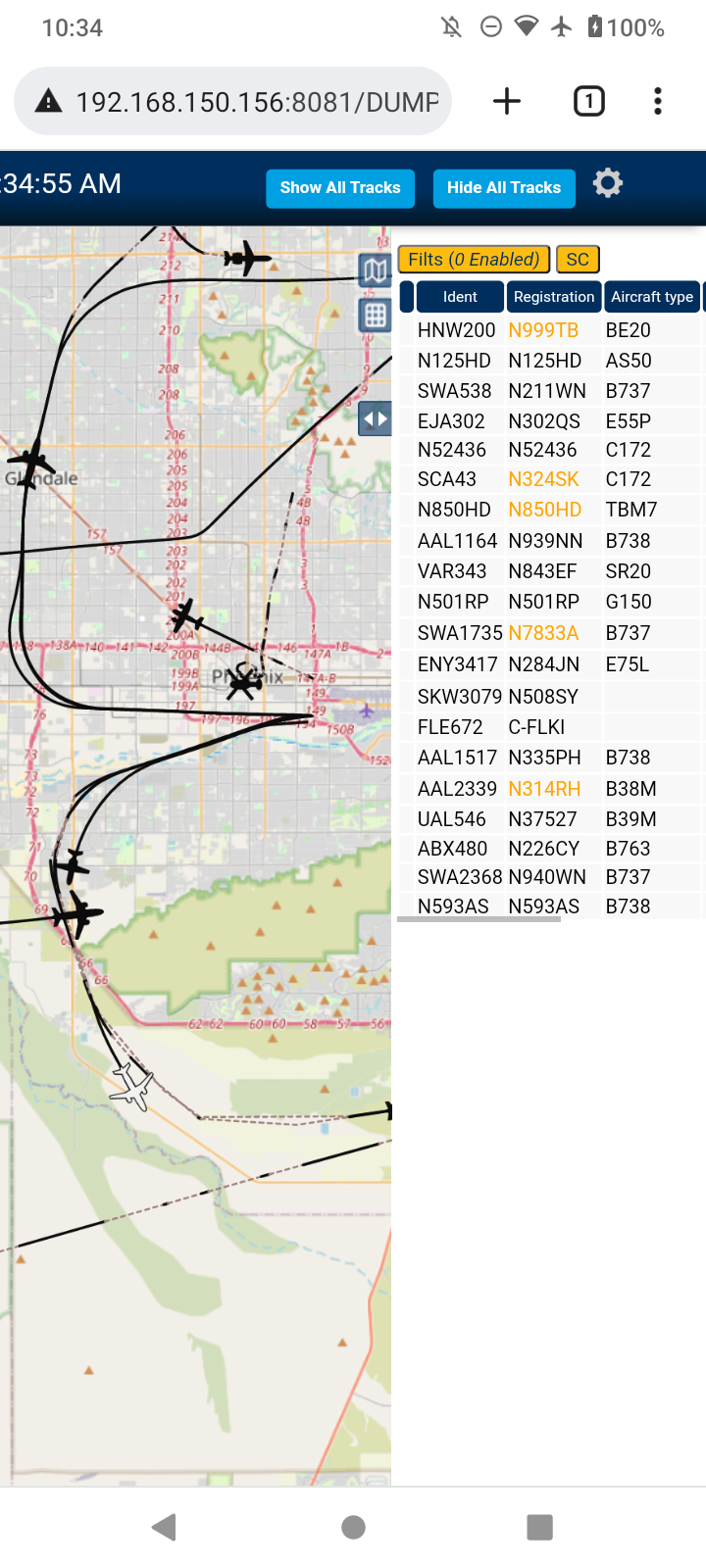This screenshot has width=706, height=1568.
Task: Sort table by Ident column
Action: coord(460,297)
